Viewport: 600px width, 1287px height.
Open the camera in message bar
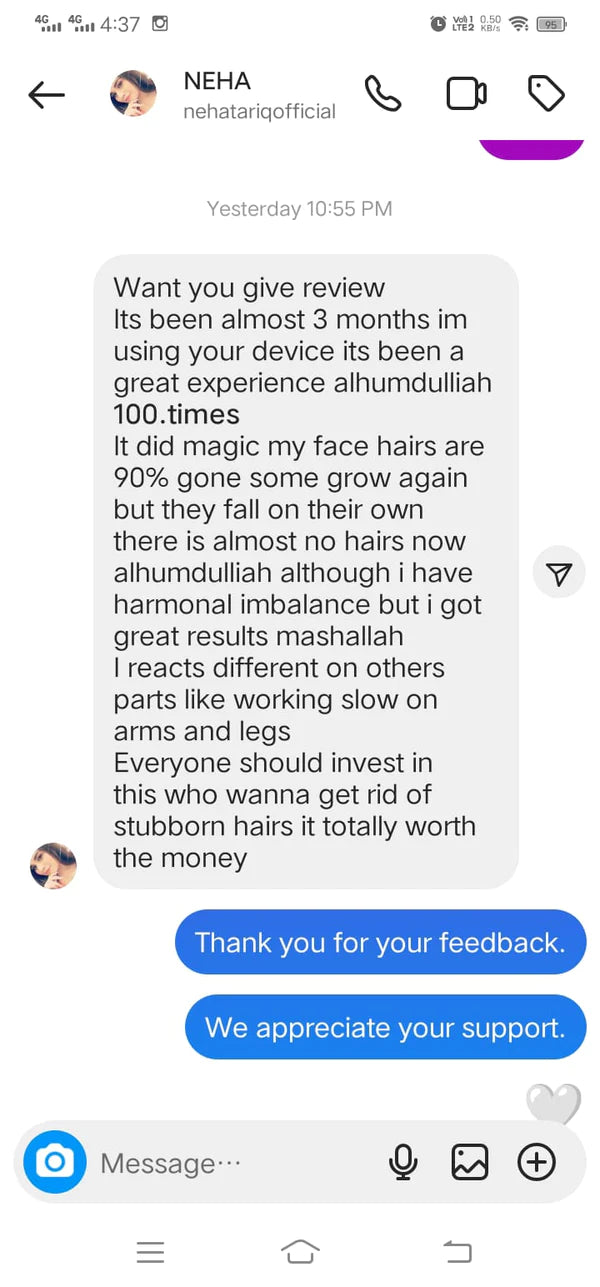coord(55,1162)
